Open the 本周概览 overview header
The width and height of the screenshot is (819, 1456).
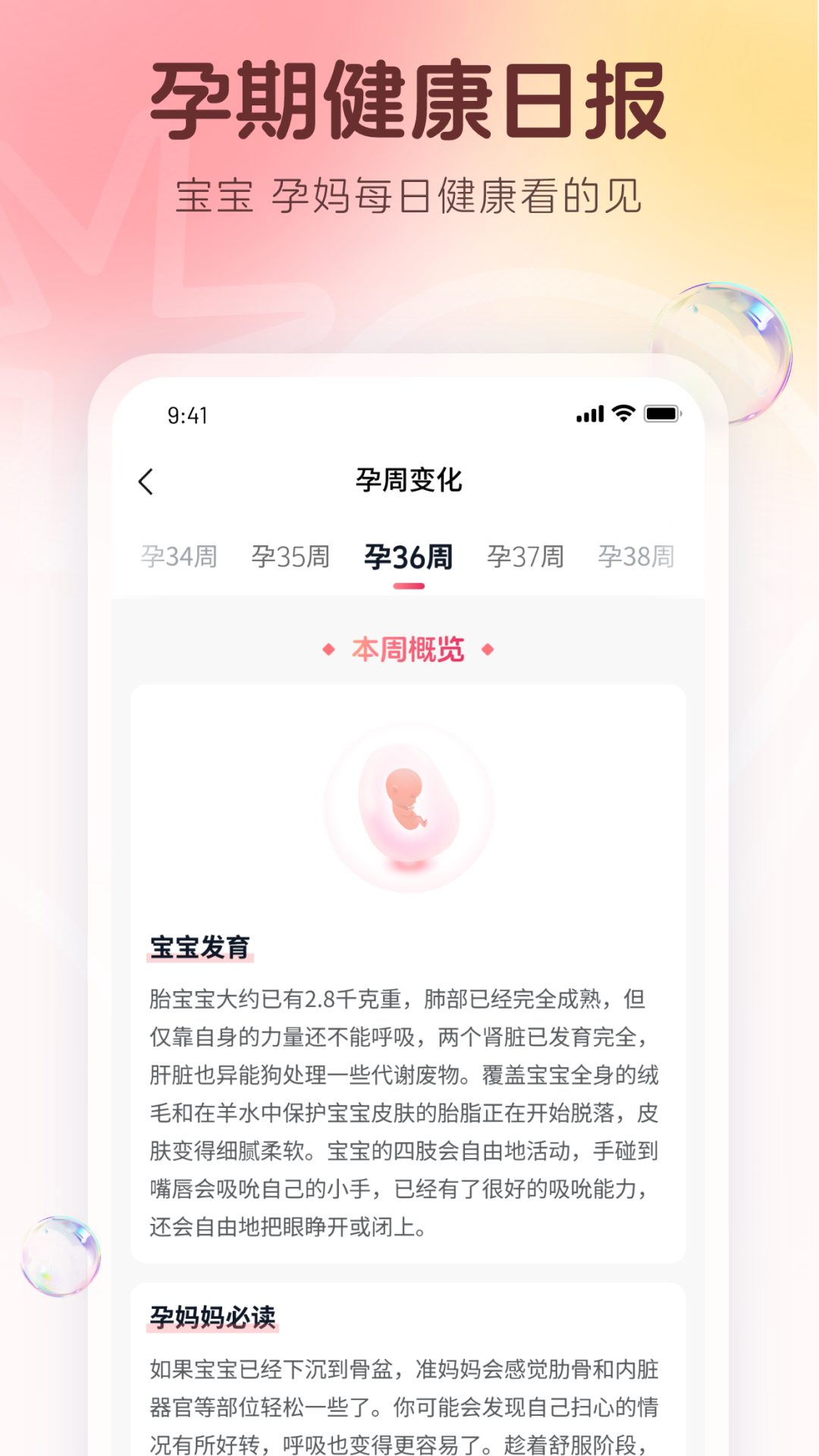point(409,650)
